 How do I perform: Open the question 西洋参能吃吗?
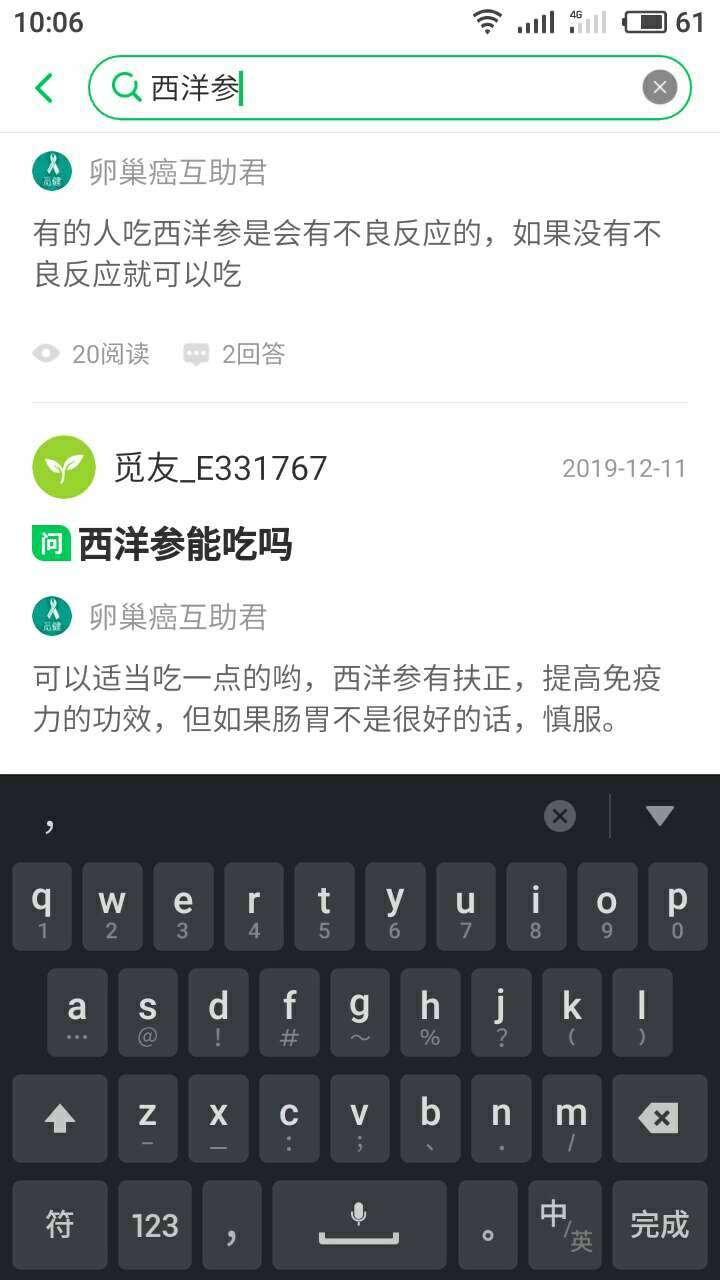point(186,545)
